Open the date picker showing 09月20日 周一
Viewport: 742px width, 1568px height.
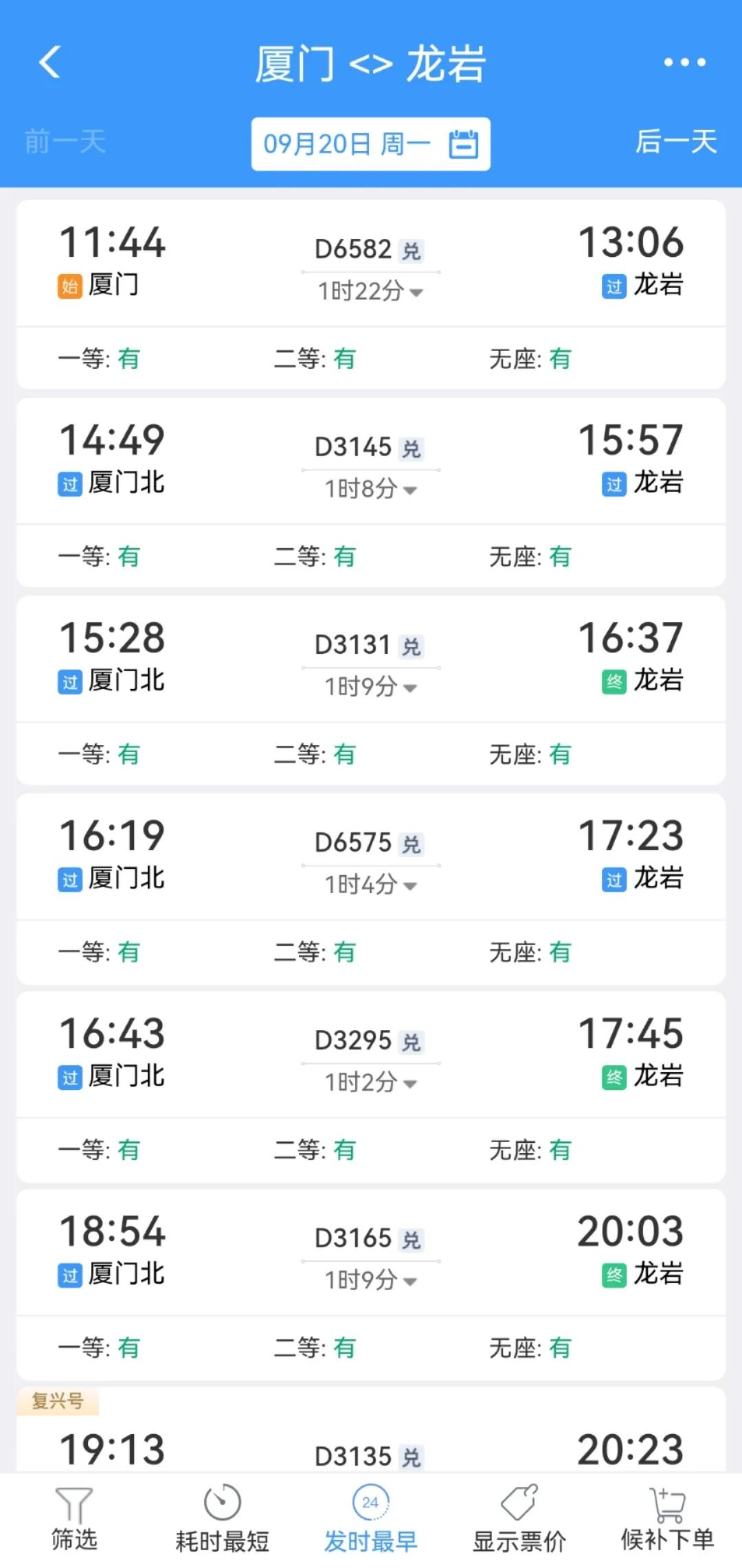[x=370, y=144]
